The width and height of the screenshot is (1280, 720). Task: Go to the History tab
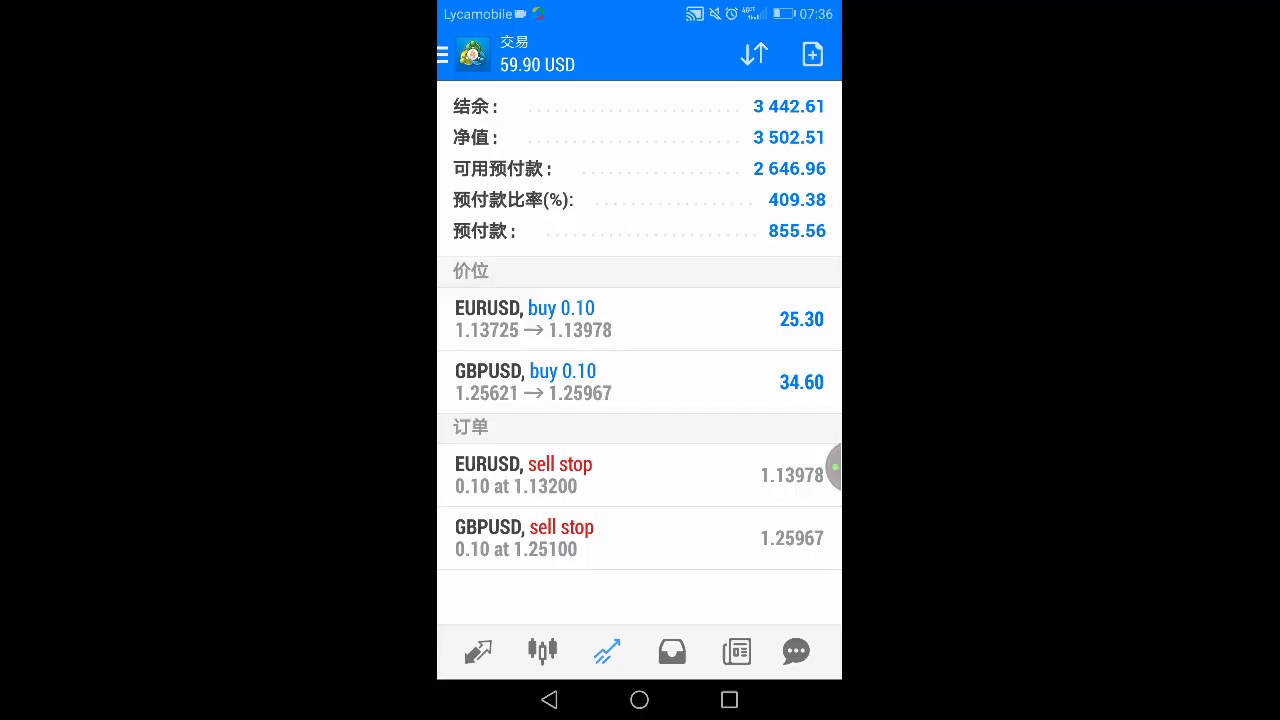tap(672, 652)
